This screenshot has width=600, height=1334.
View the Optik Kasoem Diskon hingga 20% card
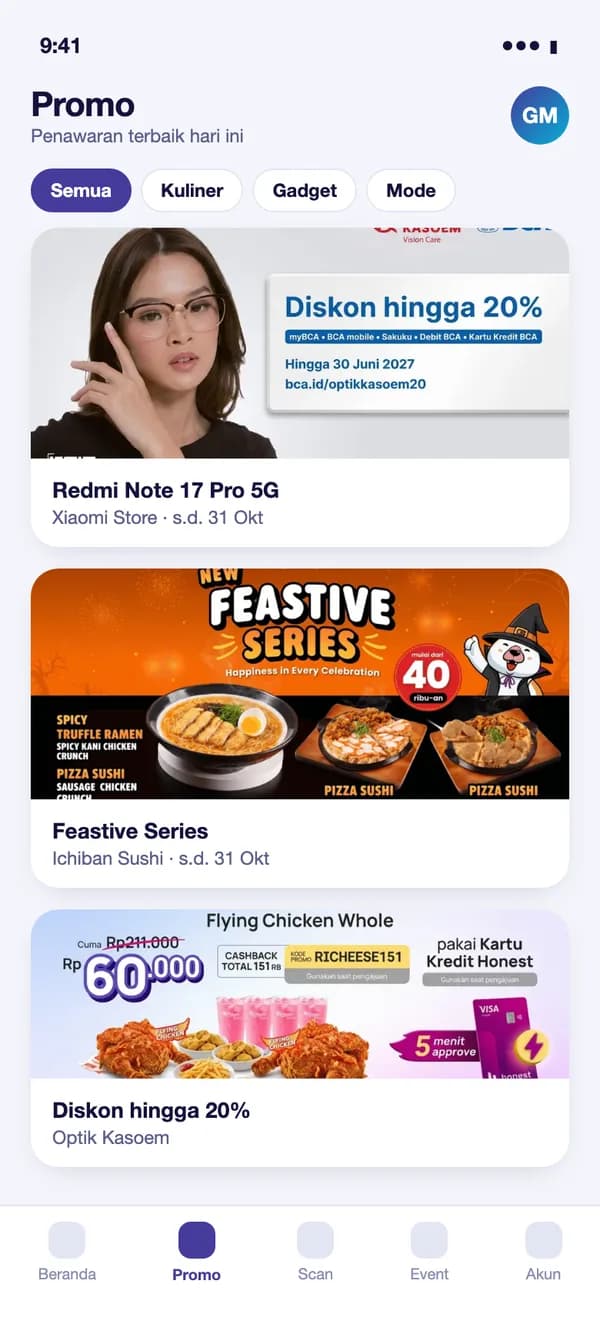pos(300,1038)
